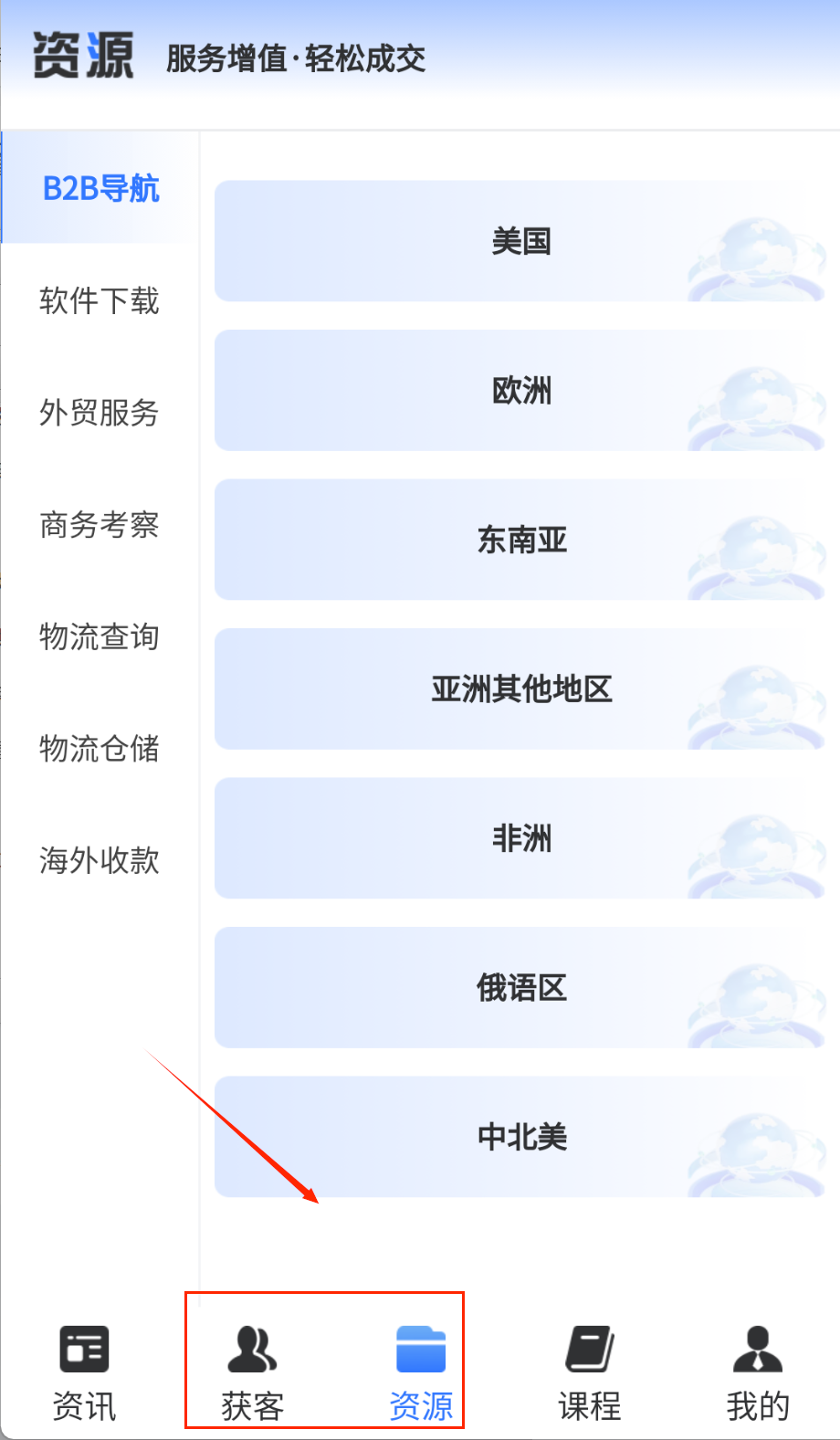This screenshot has height=1440, width=840.
Task: Go to 海外收款 category
Action: tap(99, 860)
